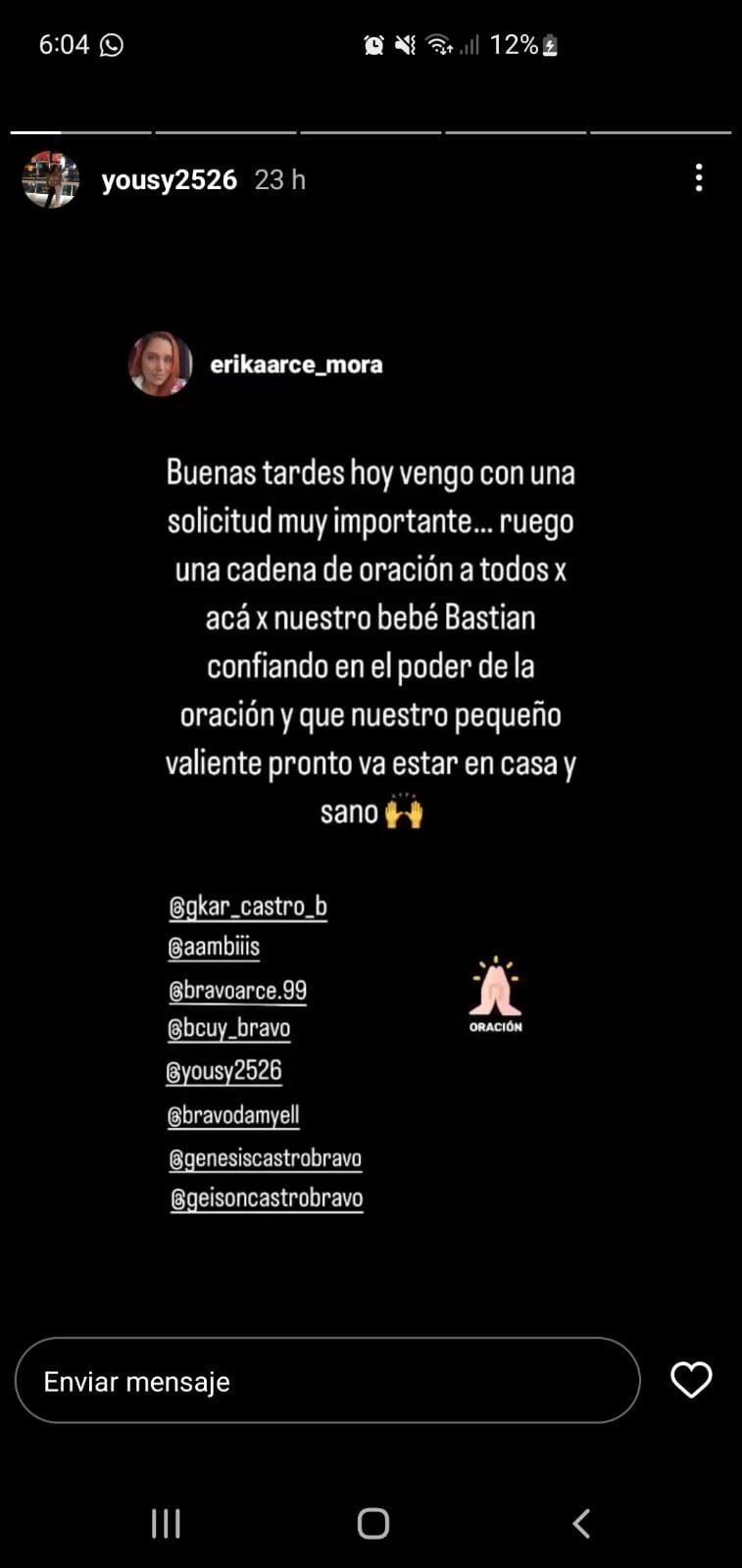Open the reshared erikaarce_mora story
The height and width of the screenshot is (1568, 742).
(296, 365)
